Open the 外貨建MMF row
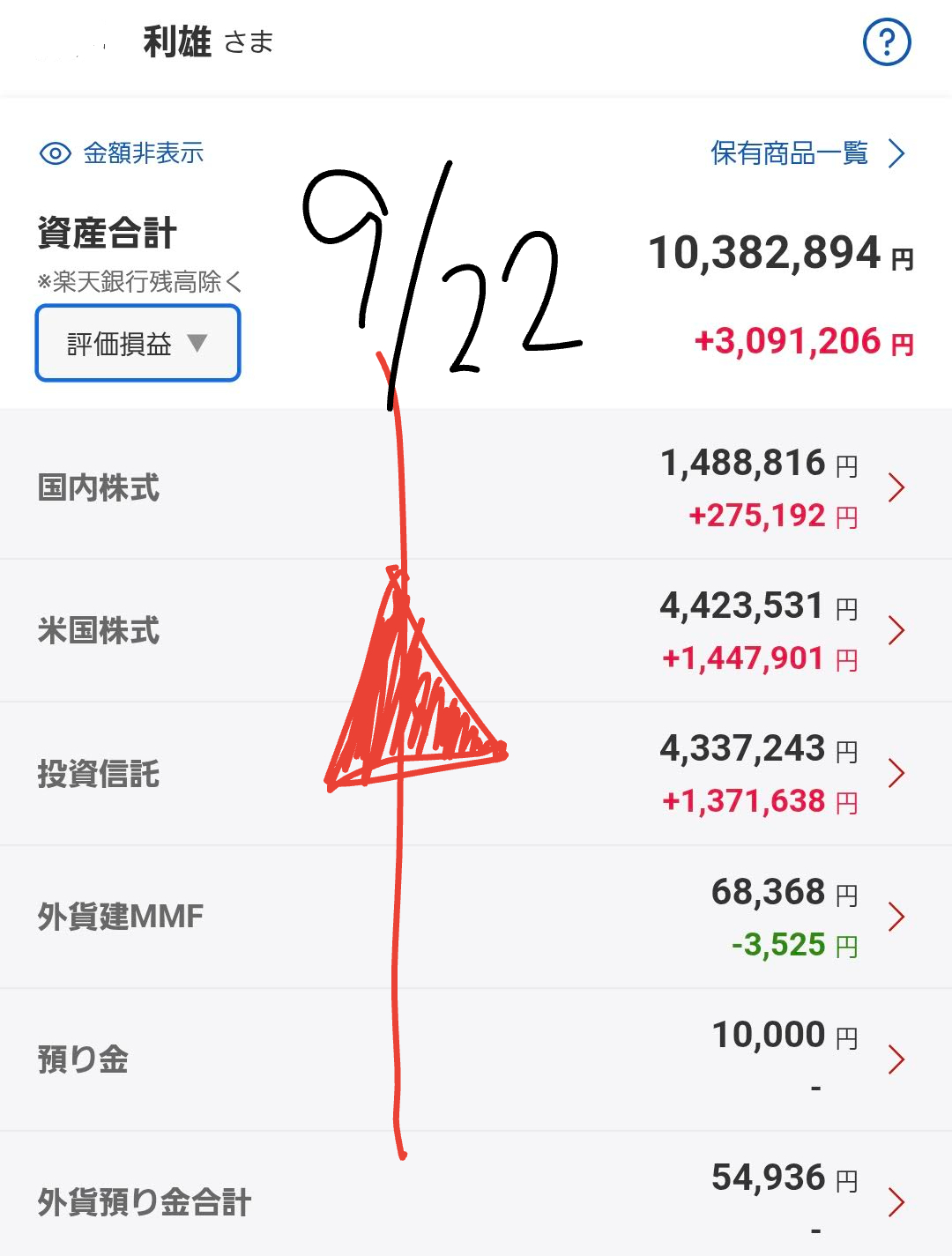952x1256 pixels. pyautogui.click(x=476, y=917)
